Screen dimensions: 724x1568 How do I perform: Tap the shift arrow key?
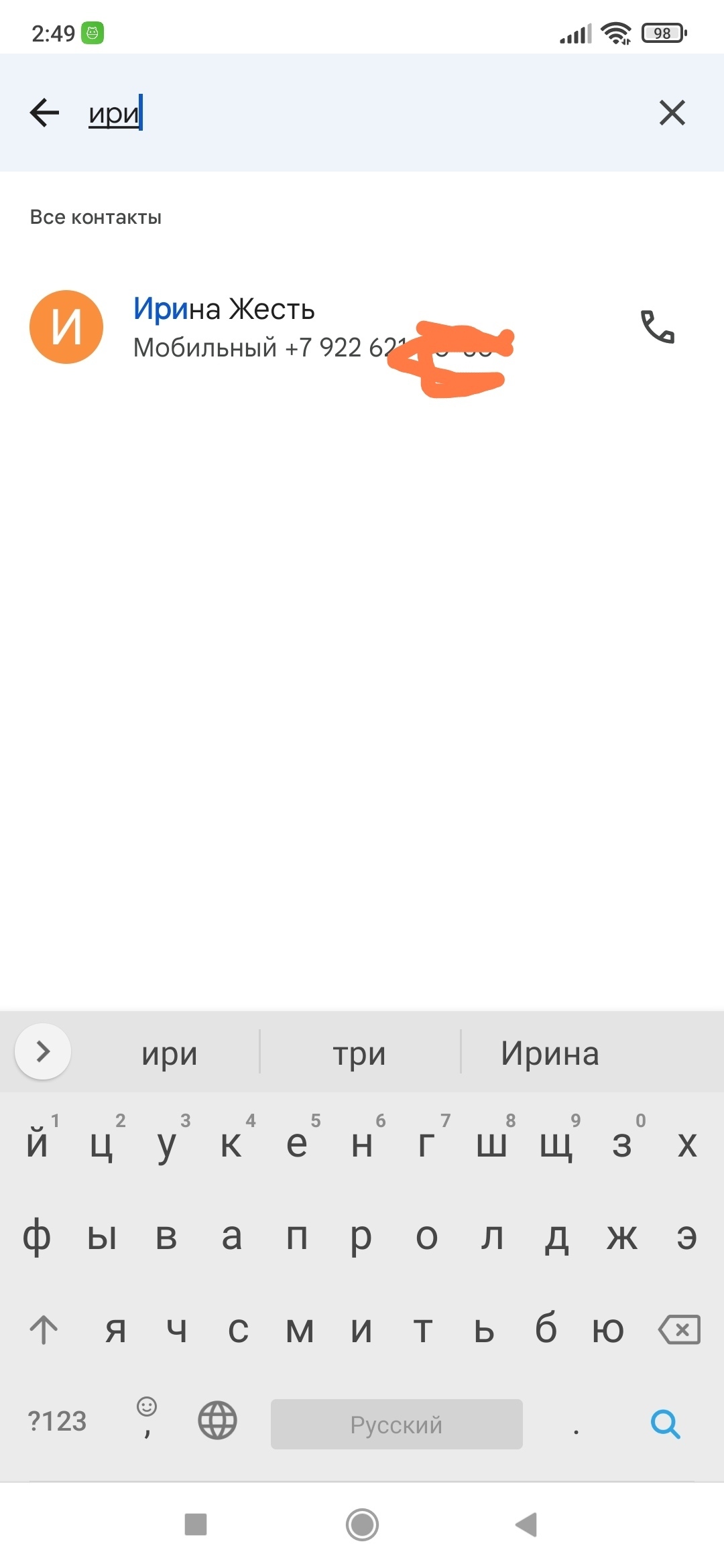44,1329
